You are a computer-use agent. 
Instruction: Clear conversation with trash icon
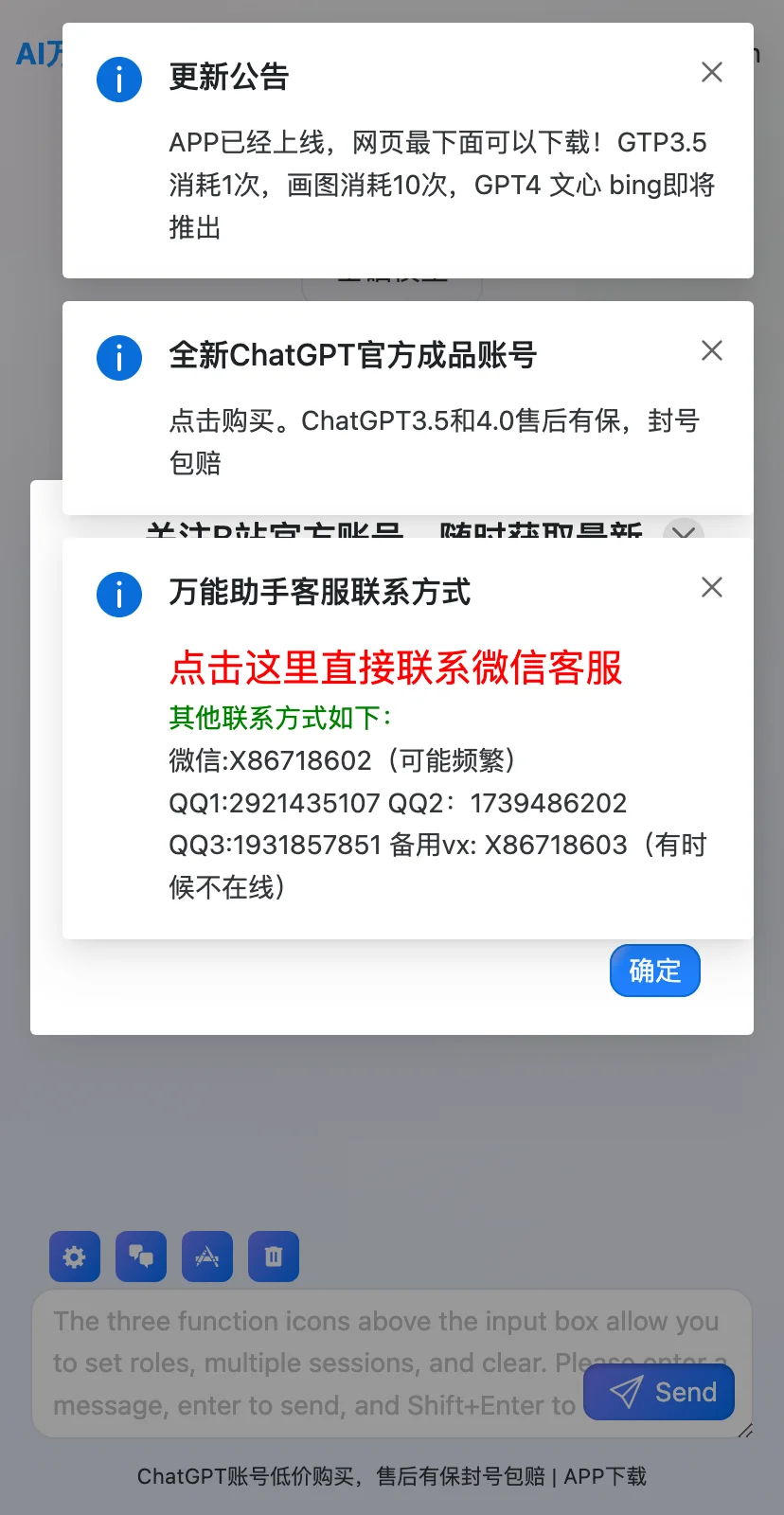tap(274, 1257)
